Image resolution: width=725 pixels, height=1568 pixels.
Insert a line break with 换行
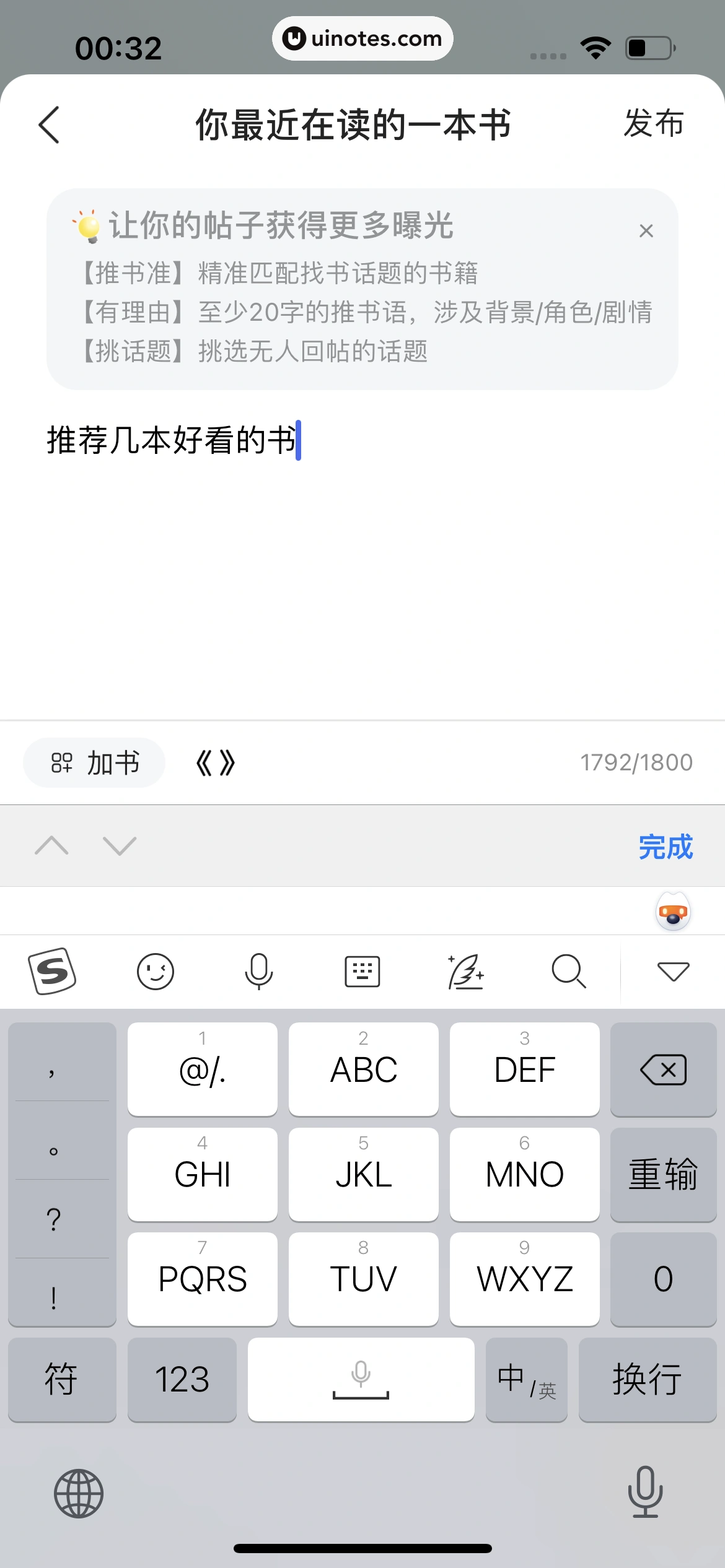point(647,1380)
